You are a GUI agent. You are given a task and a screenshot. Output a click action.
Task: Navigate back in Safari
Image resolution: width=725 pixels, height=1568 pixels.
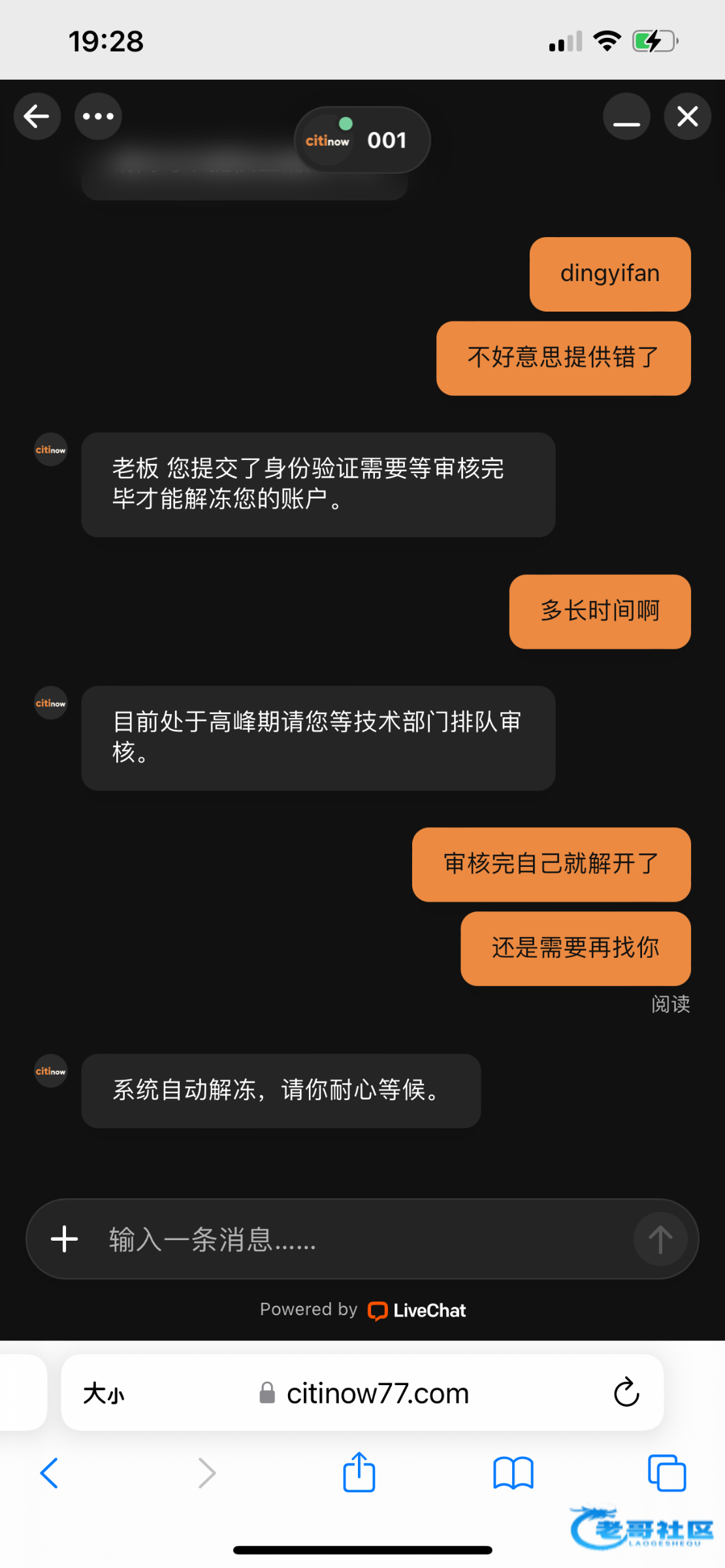[x=50, y=1473]
